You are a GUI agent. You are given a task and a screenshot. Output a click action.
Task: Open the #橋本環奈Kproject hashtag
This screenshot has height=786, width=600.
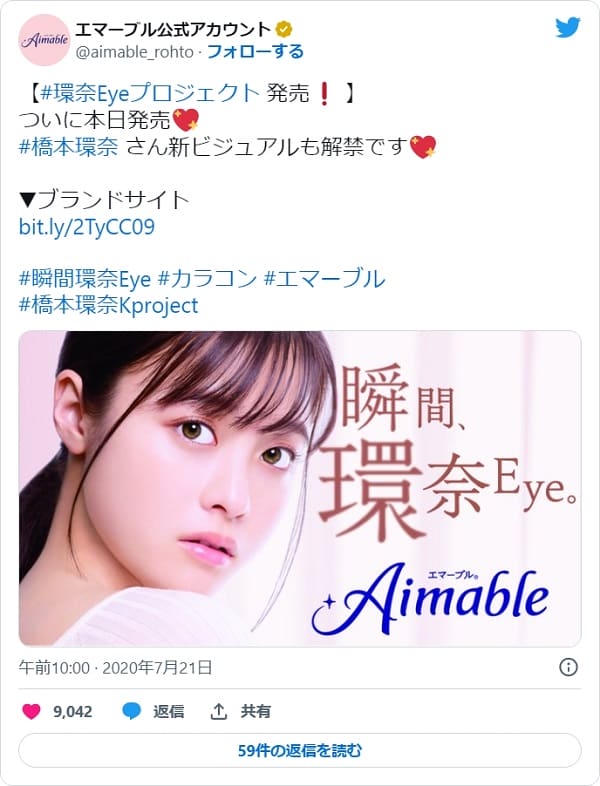tap(108, 305)
